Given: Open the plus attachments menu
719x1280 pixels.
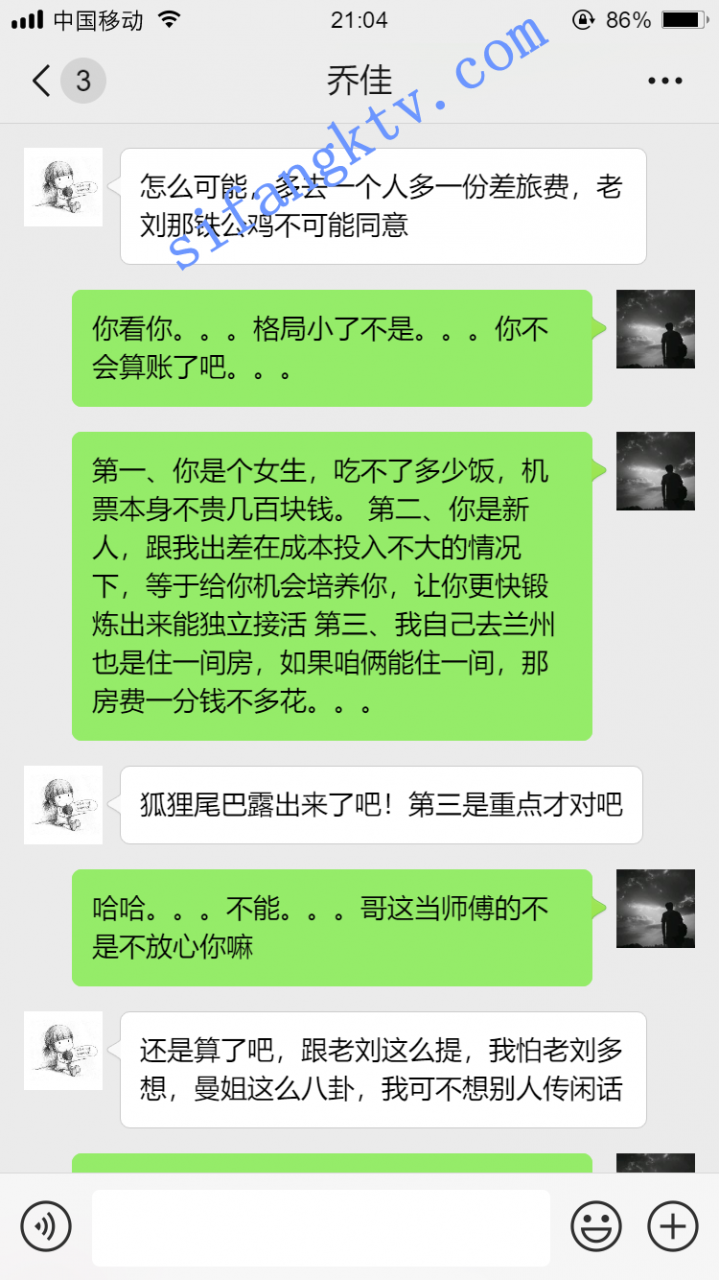Looking at the screenshot, I should point(673,1226).
